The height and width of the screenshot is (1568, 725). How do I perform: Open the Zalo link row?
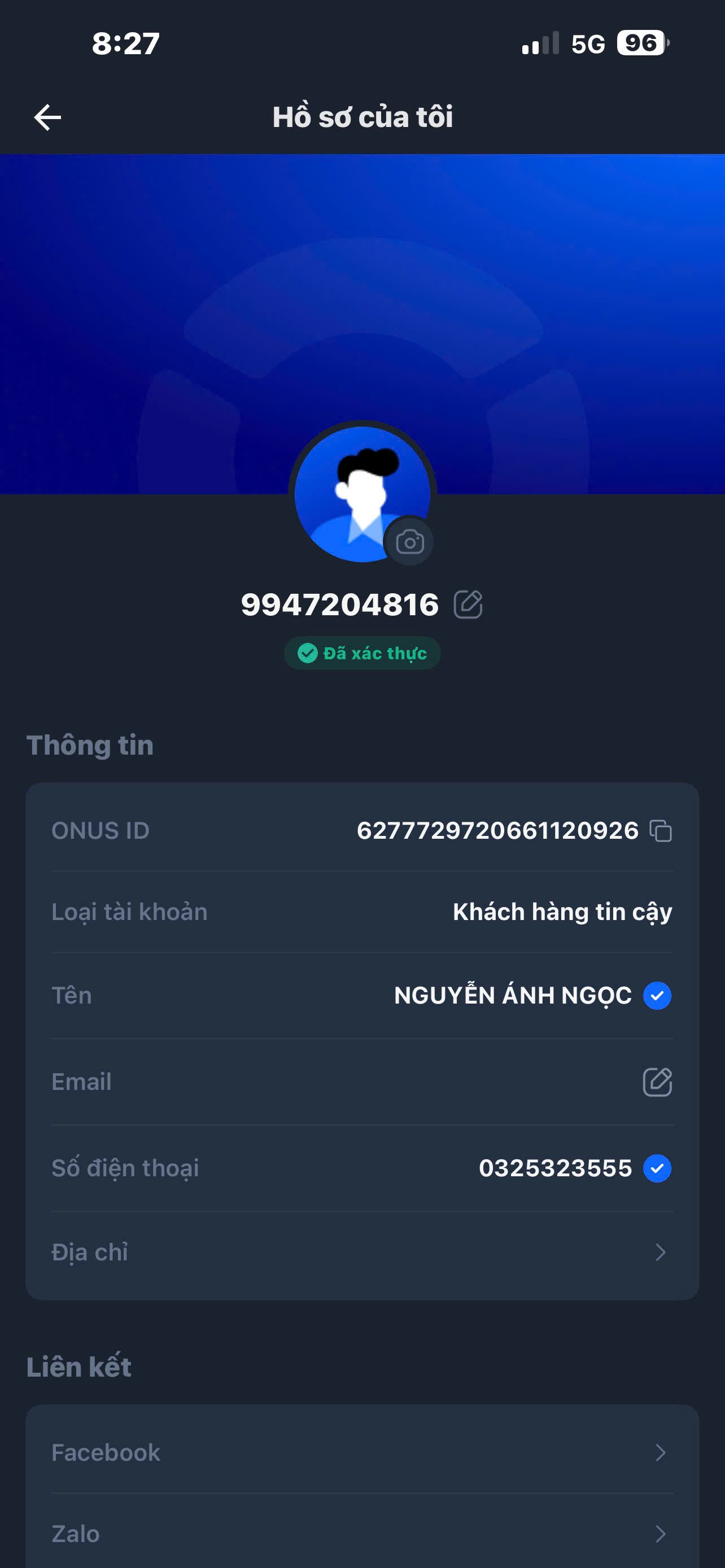point(362,1534)
